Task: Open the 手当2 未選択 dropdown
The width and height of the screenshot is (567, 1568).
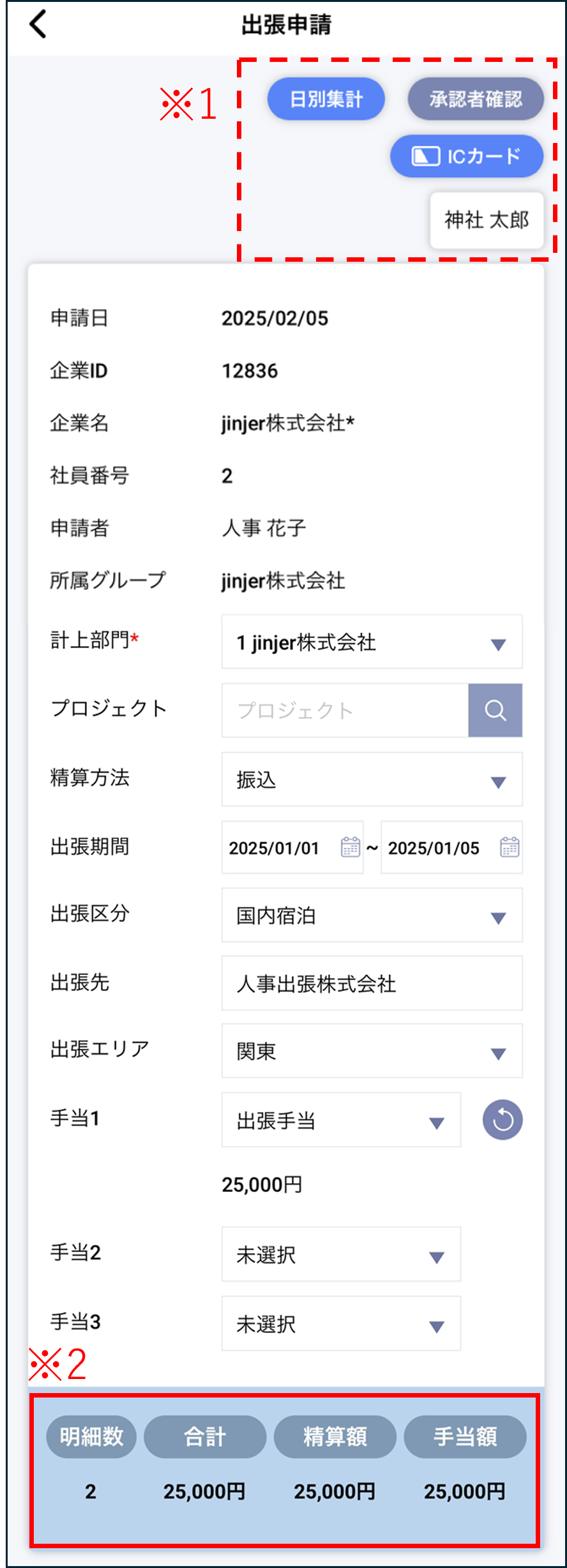Action: point(436,1255)
